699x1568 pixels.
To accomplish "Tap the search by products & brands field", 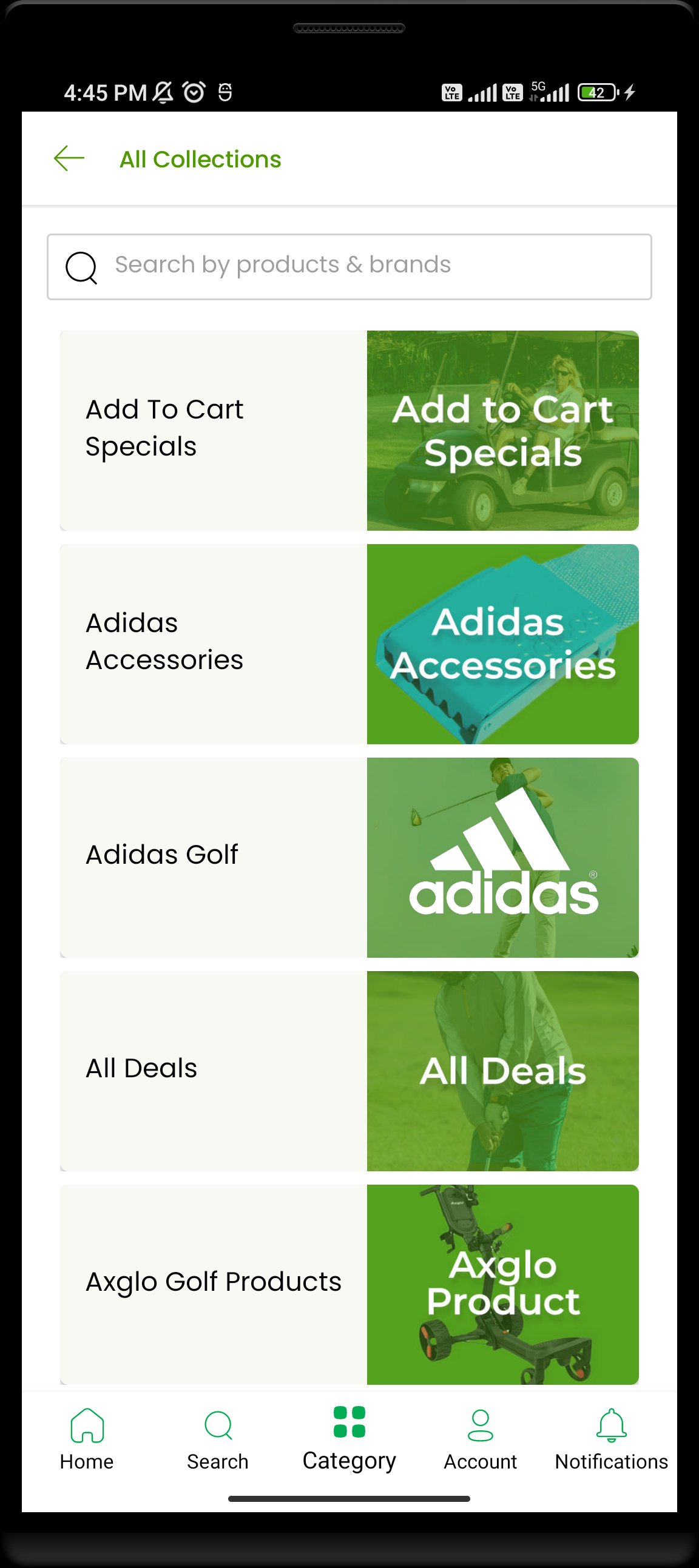I will point(349,267).
